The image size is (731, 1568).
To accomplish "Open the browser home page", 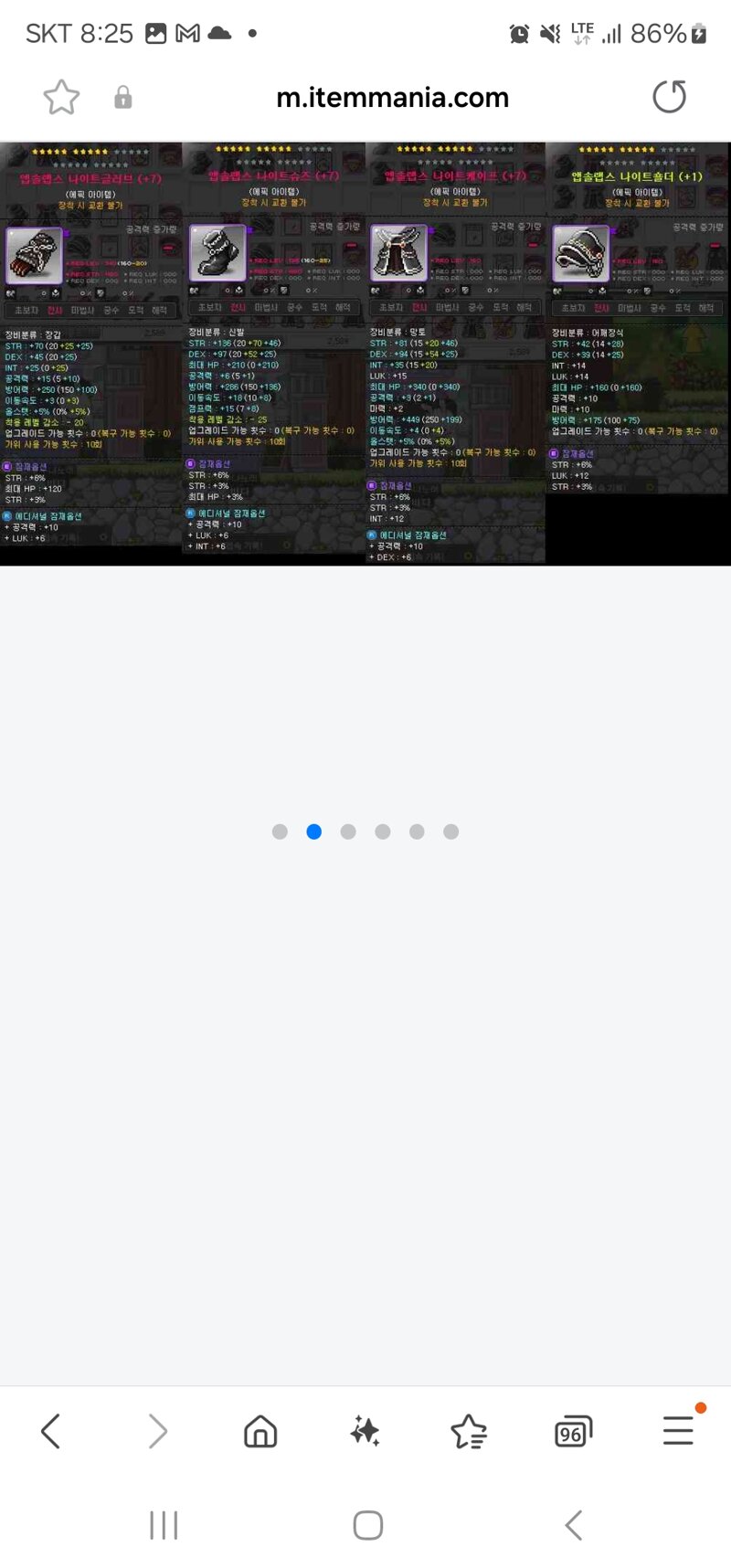I will [260, 1431].
